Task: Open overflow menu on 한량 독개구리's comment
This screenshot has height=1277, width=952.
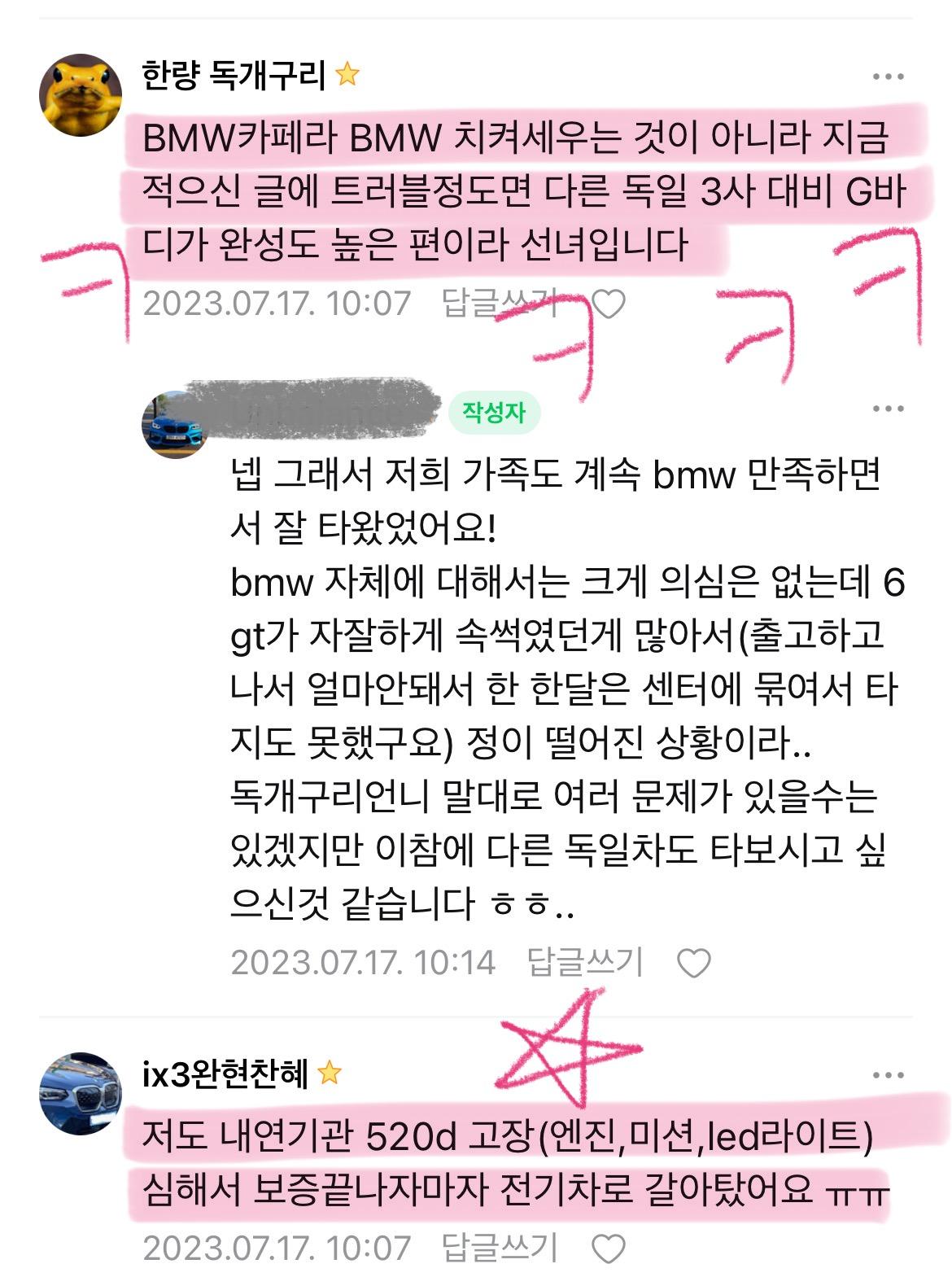Action: 888,77
